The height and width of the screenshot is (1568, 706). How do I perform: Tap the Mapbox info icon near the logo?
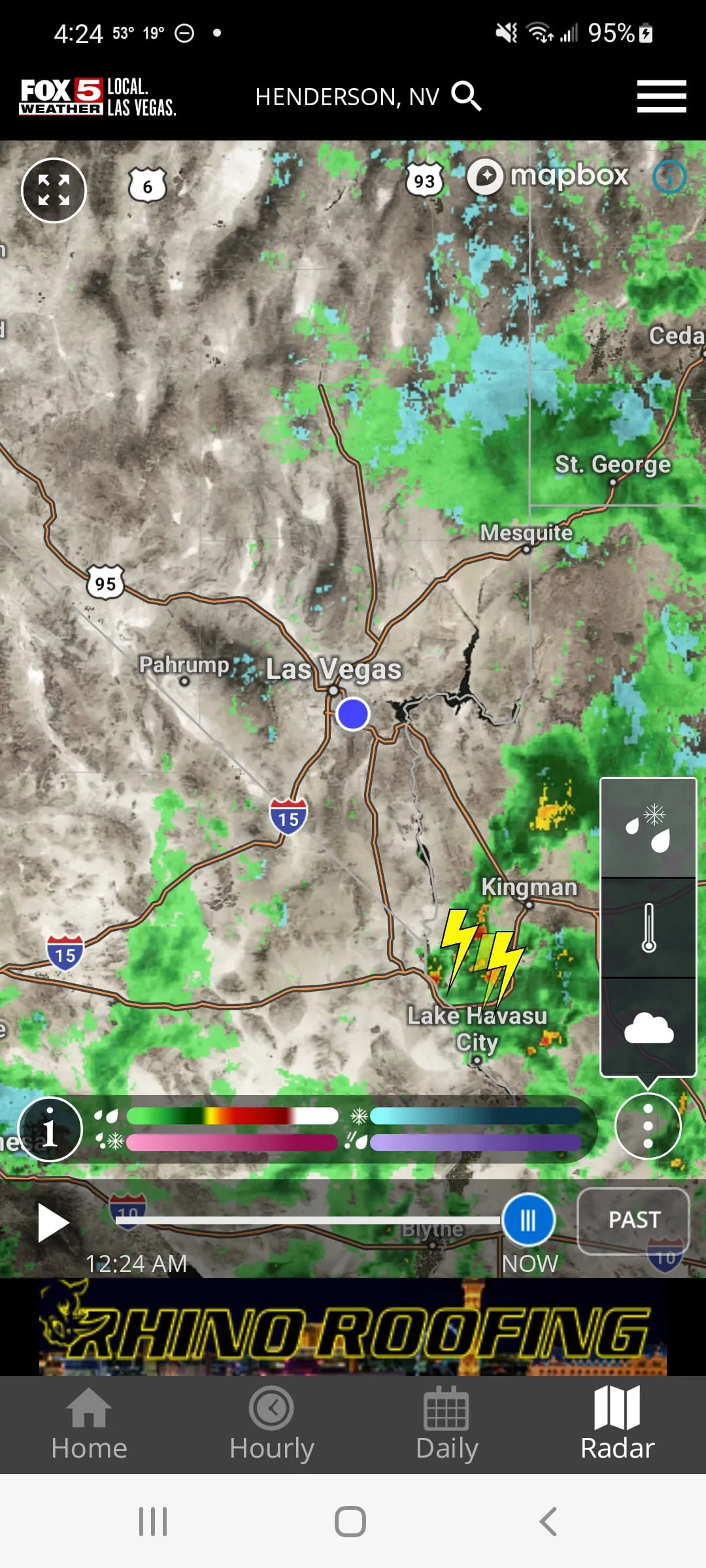(669, 175)
